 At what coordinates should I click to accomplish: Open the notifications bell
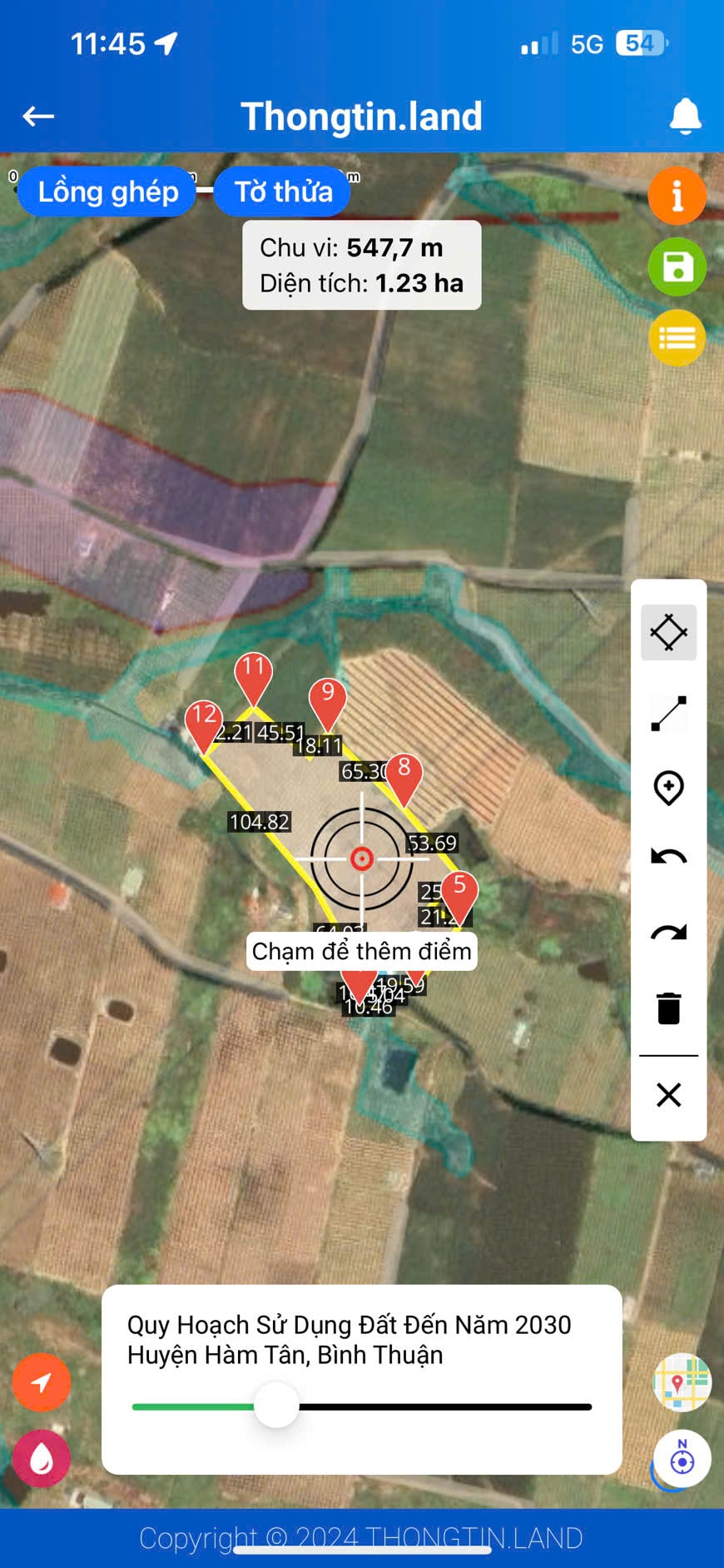point(686,116)
